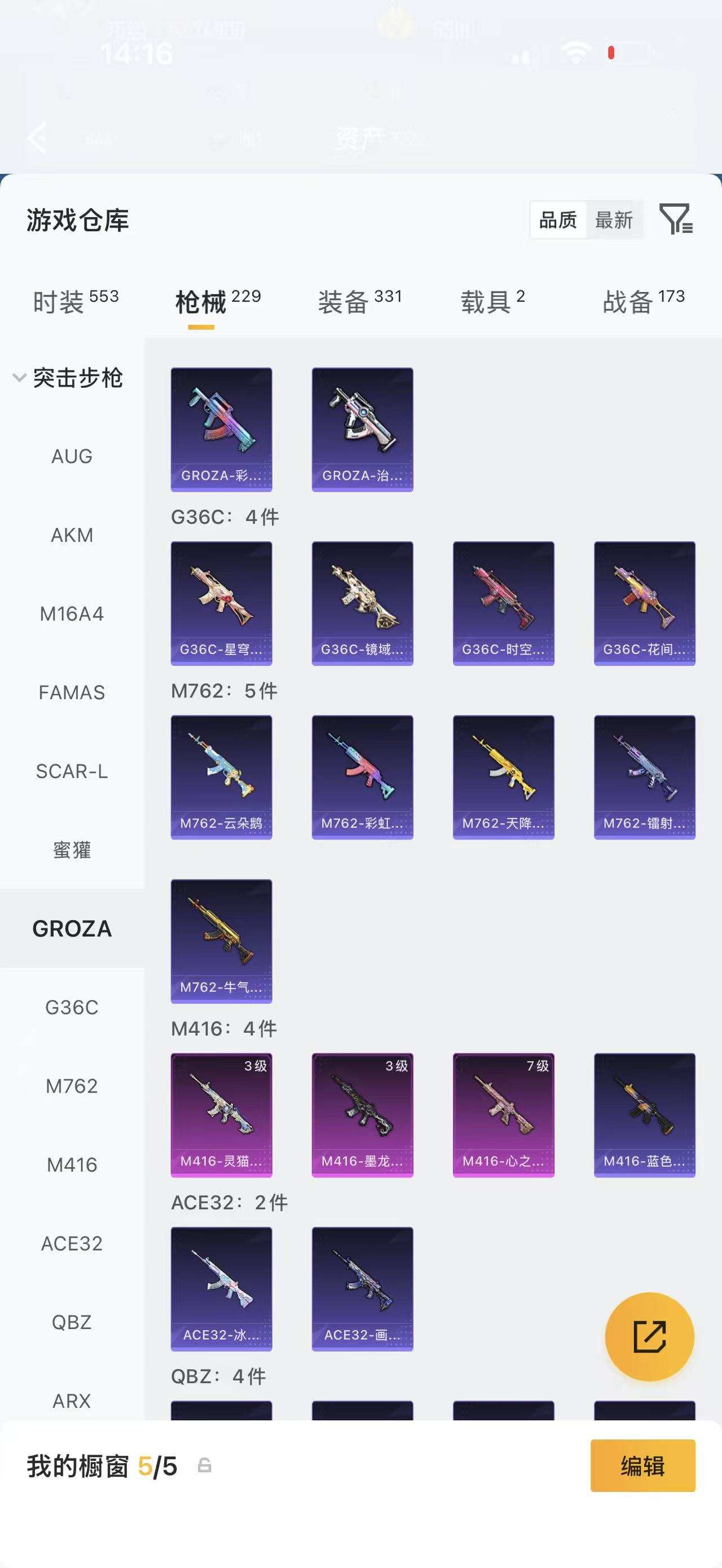The image size is (722, 1568).
Task: Open the M416-心之 level 7 skin
Action: point(504,1115)
